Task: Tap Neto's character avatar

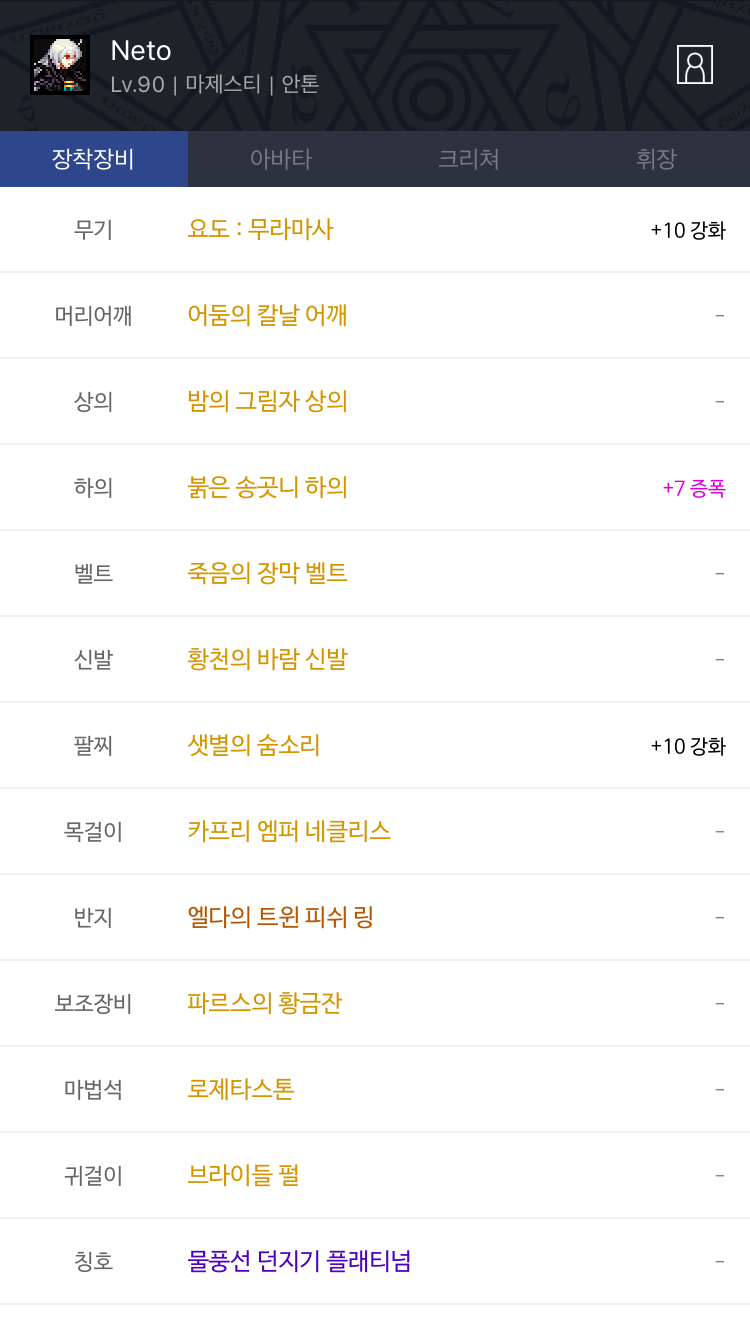Action: tap(60, 65)
